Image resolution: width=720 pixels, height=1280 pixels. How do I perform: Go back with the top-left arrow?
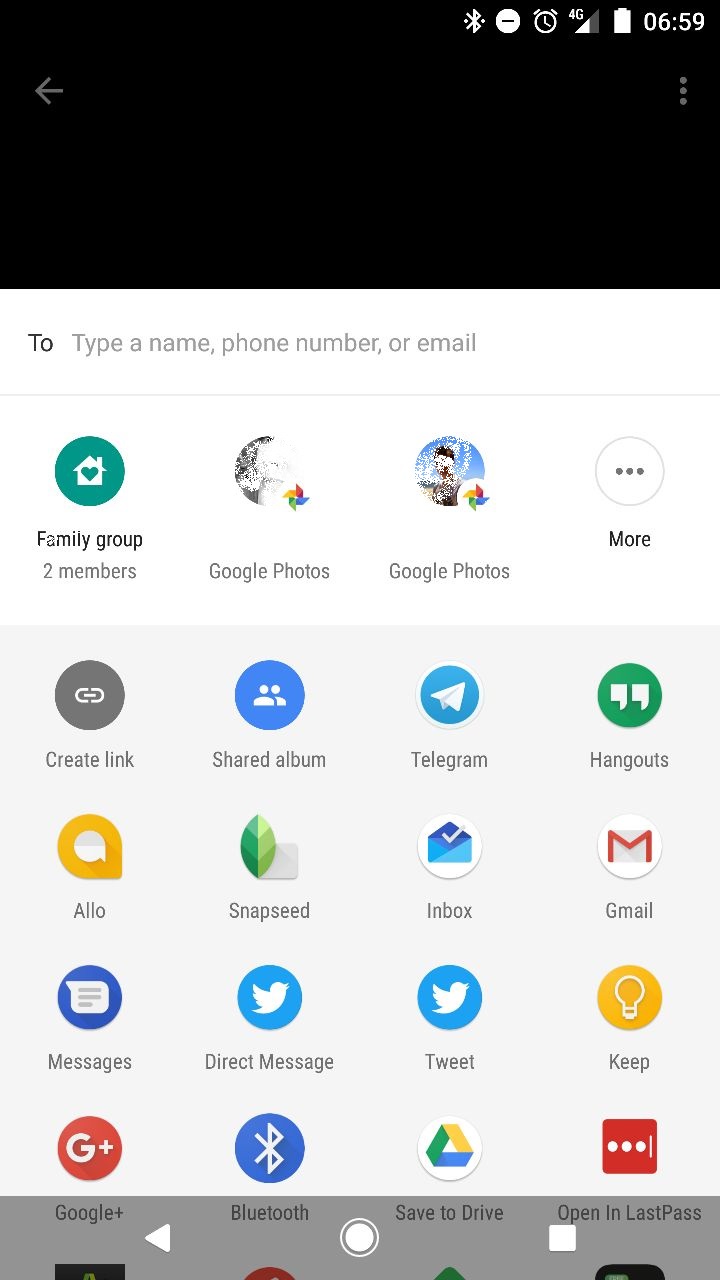tap(49, 91)
